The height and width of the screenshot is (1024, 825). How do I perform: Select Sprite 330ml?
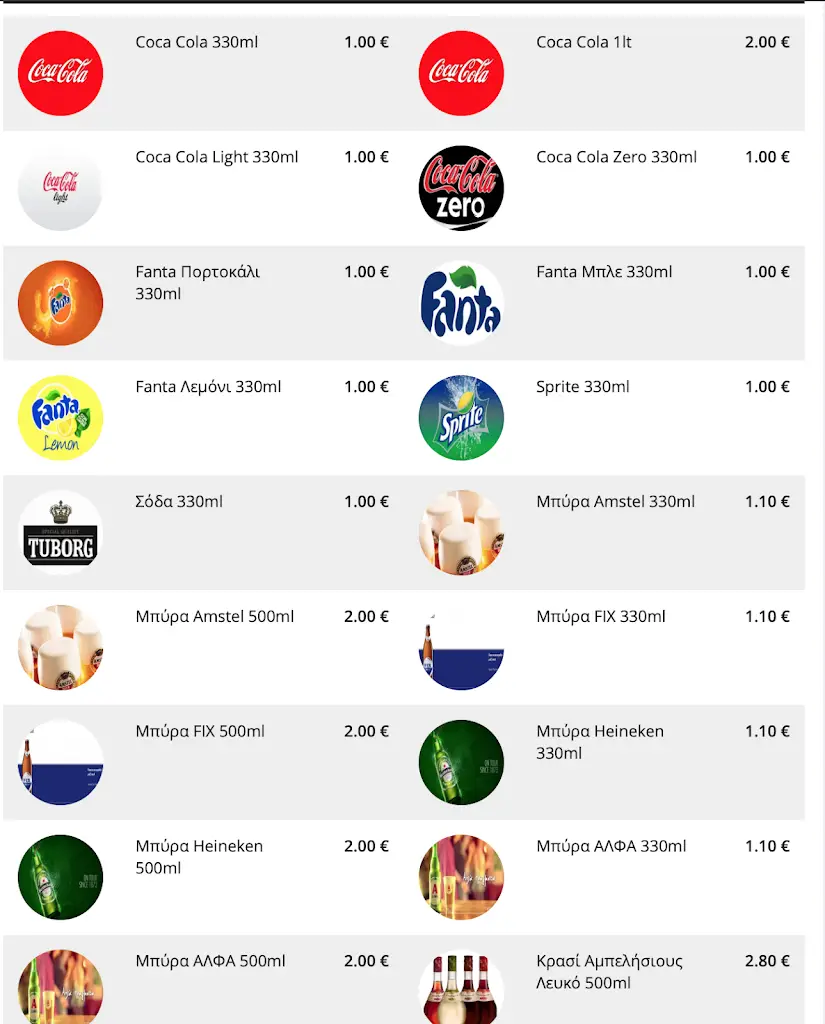click(x=583, y=387)
